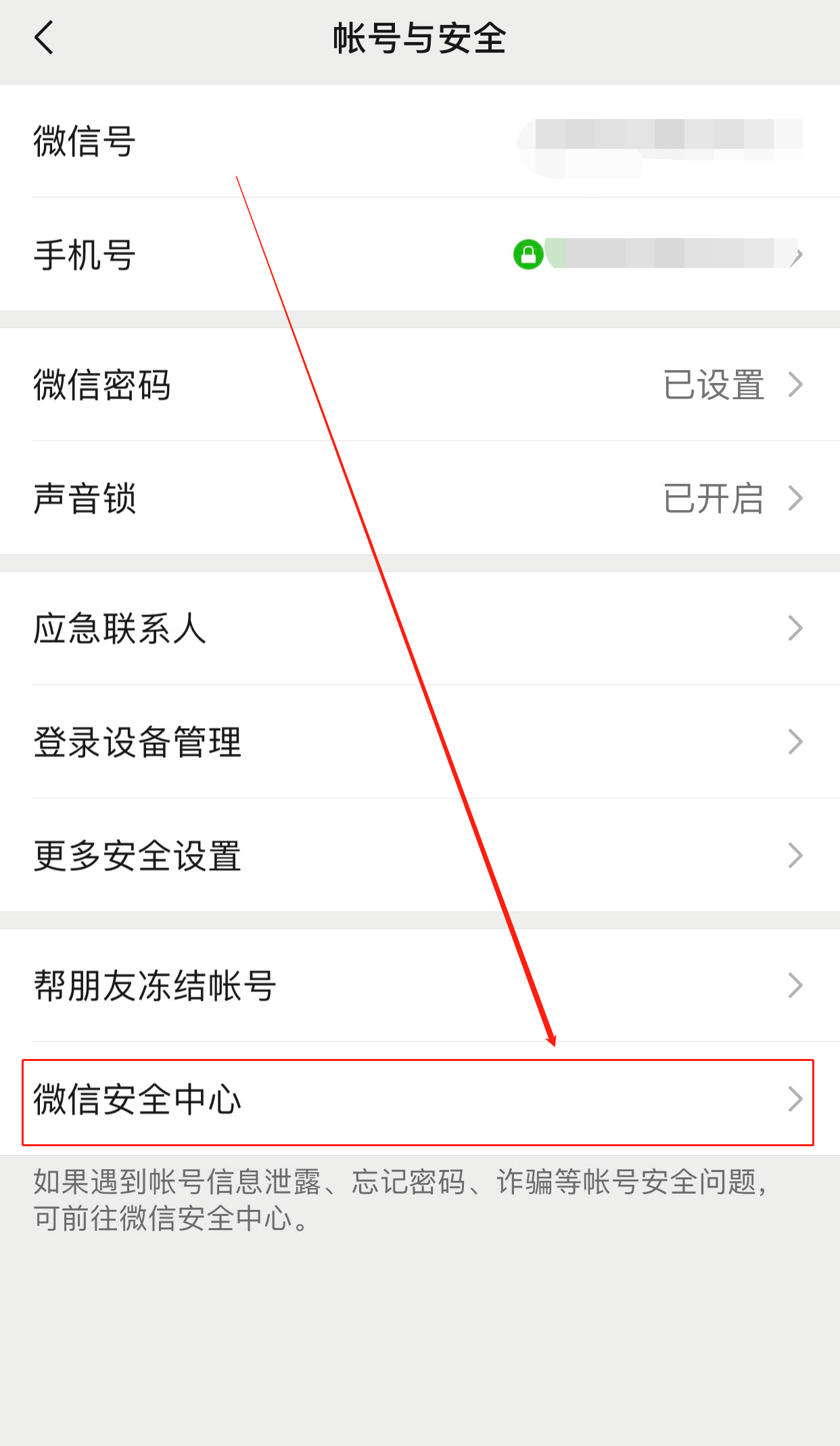Screen dimensions: 840x1446
Task: Expand the chevron on 登录设备管理 row
Action: (x=797, y=742)
